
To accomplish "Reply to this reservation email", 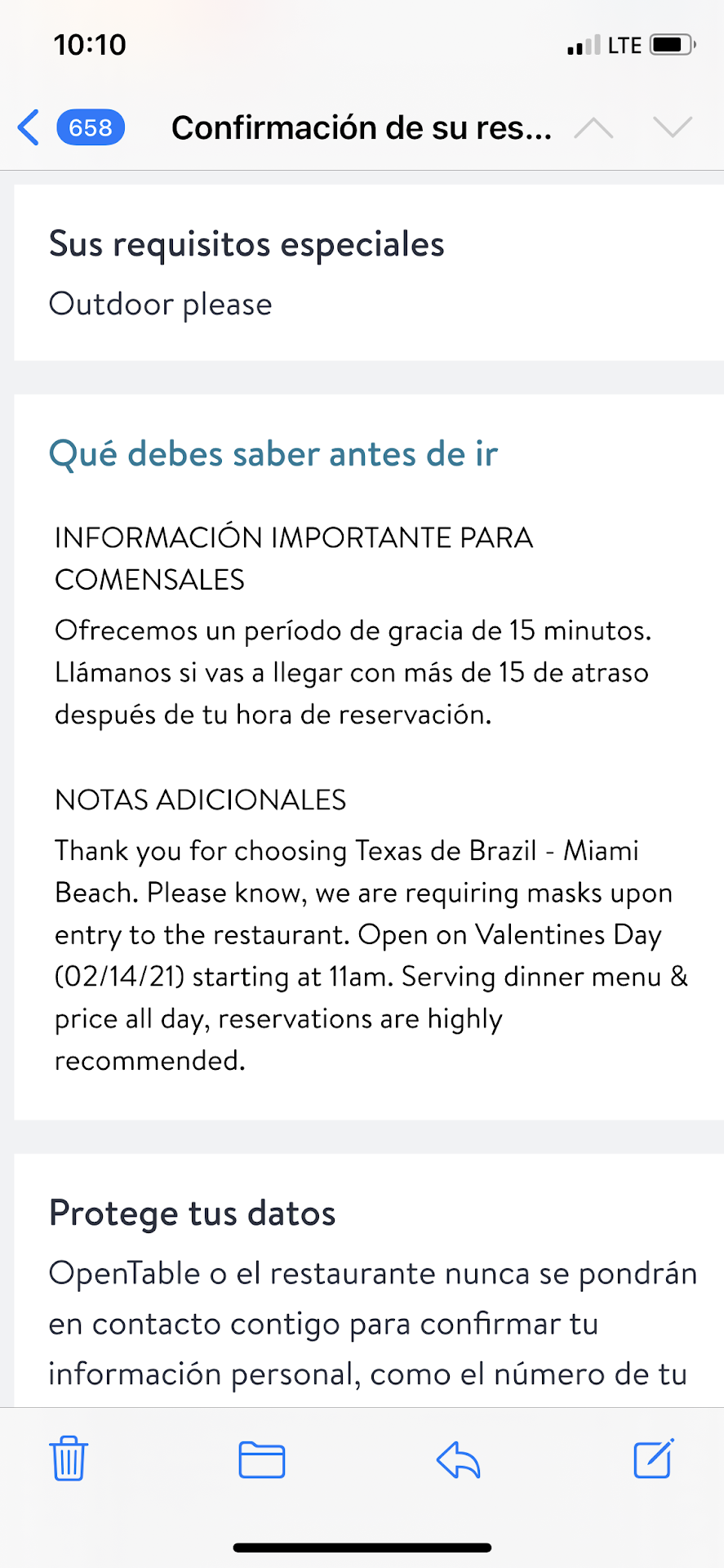I will (x=458, y=1459).
